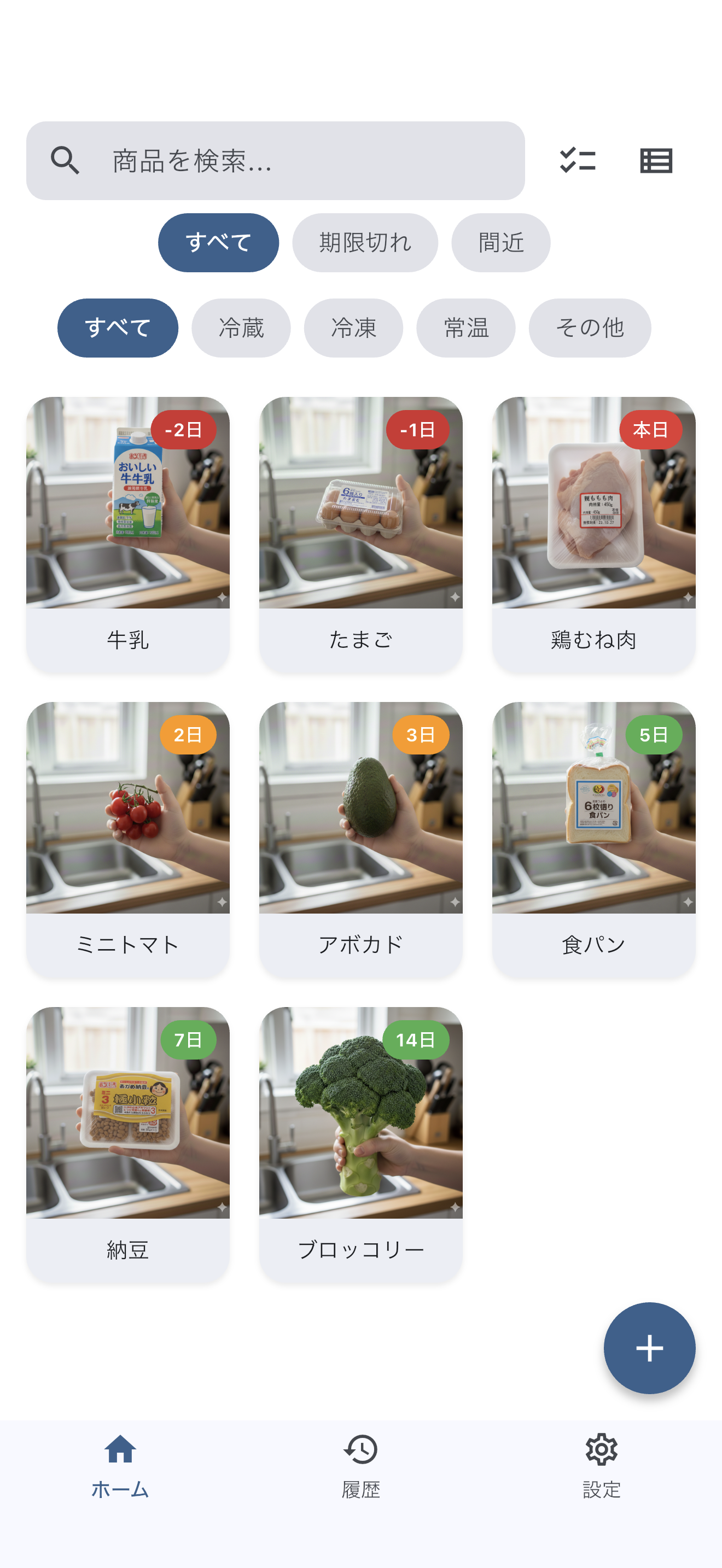Switch to list view icon

coord(656,160)
